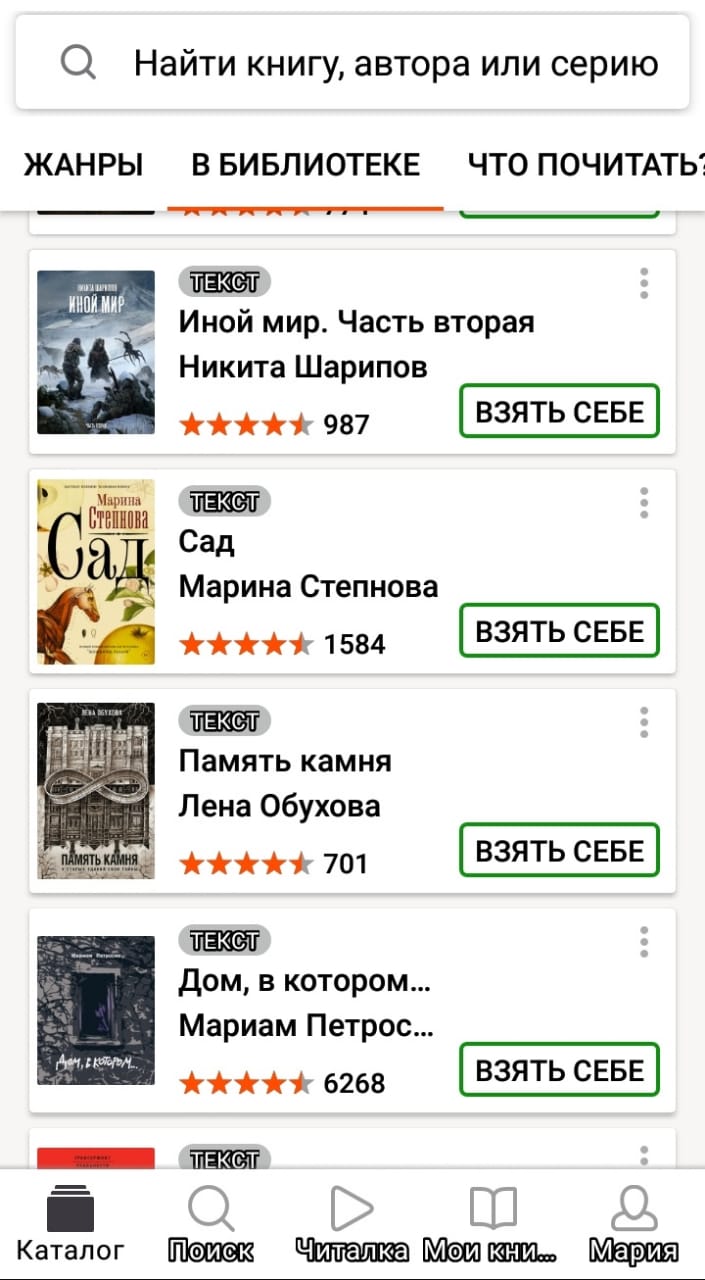
Task: Open the three-dot menu for Сад
Action: (644, 503)
